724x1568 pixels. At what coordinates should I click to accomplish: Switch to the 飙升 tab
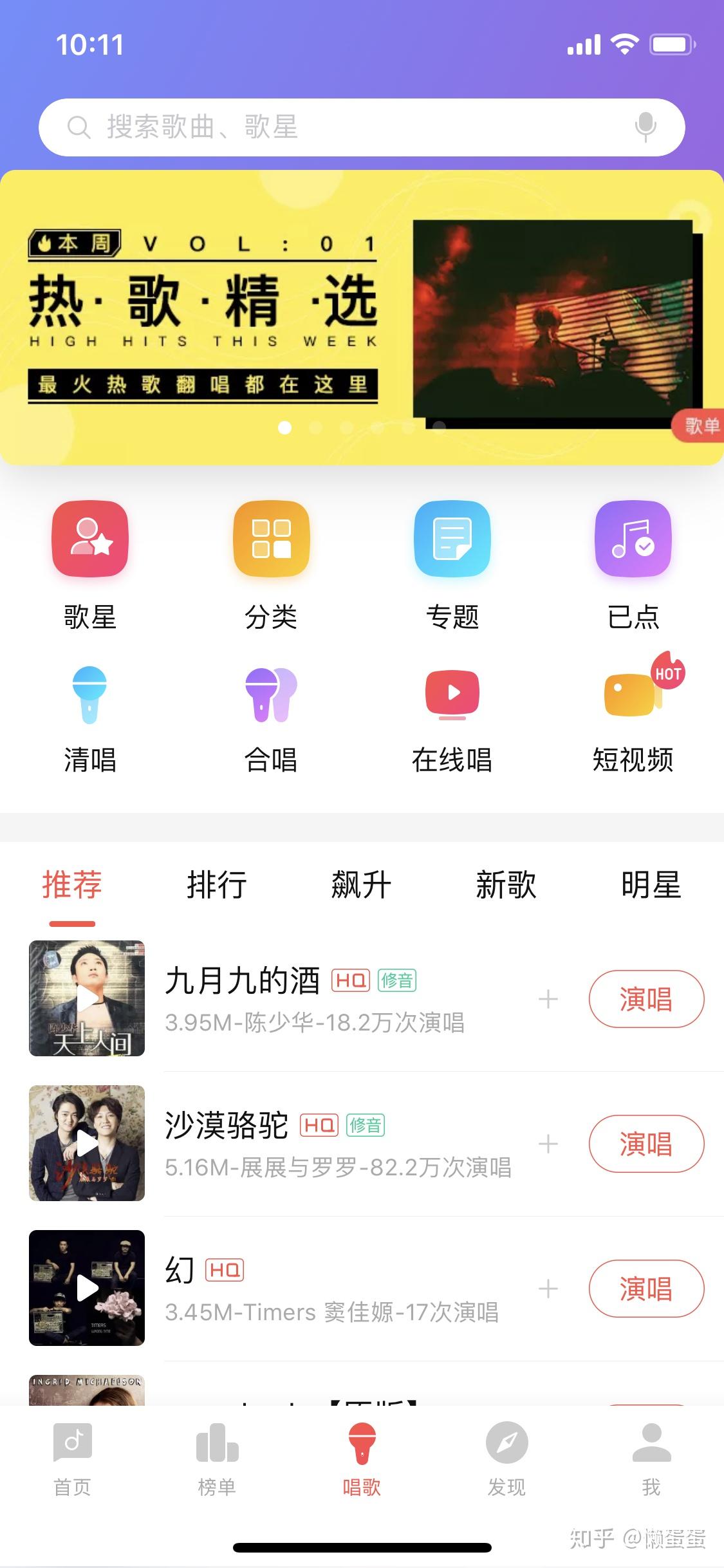pyautogui.click(x=362, y=885)
